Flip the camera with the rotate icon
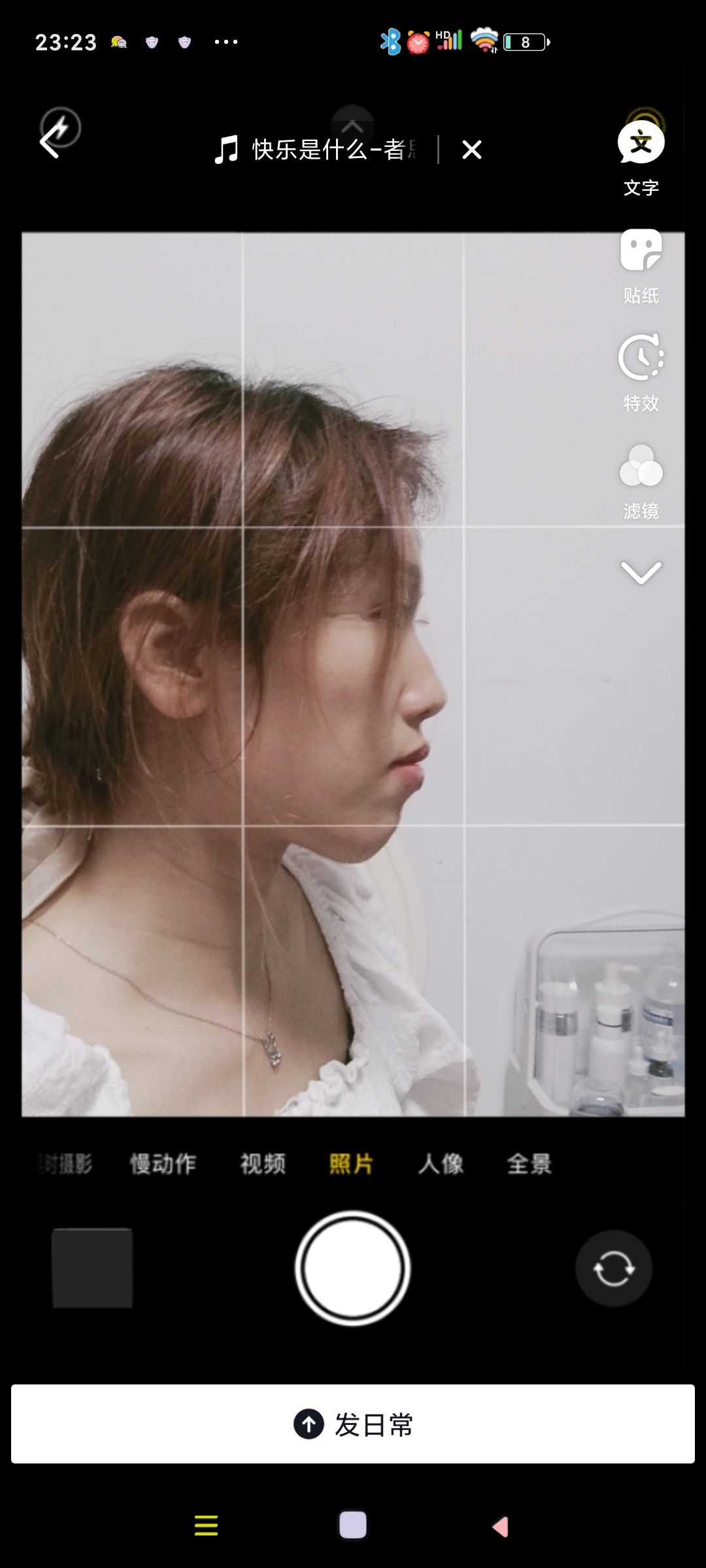706x1568 pixels. coord(613,1268)
